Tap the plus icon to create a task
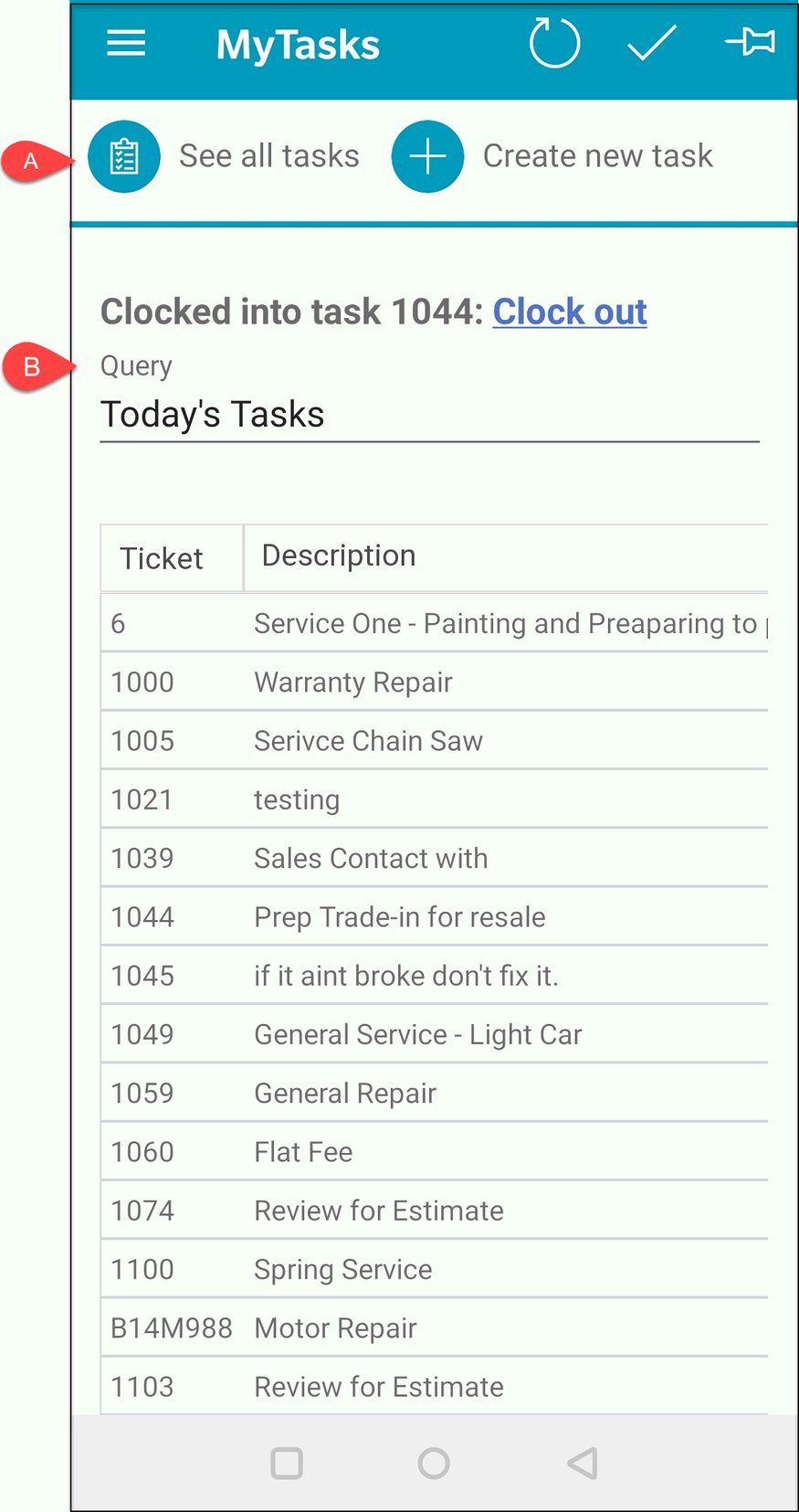This screenshot has width=799, height=1512. 427,156
